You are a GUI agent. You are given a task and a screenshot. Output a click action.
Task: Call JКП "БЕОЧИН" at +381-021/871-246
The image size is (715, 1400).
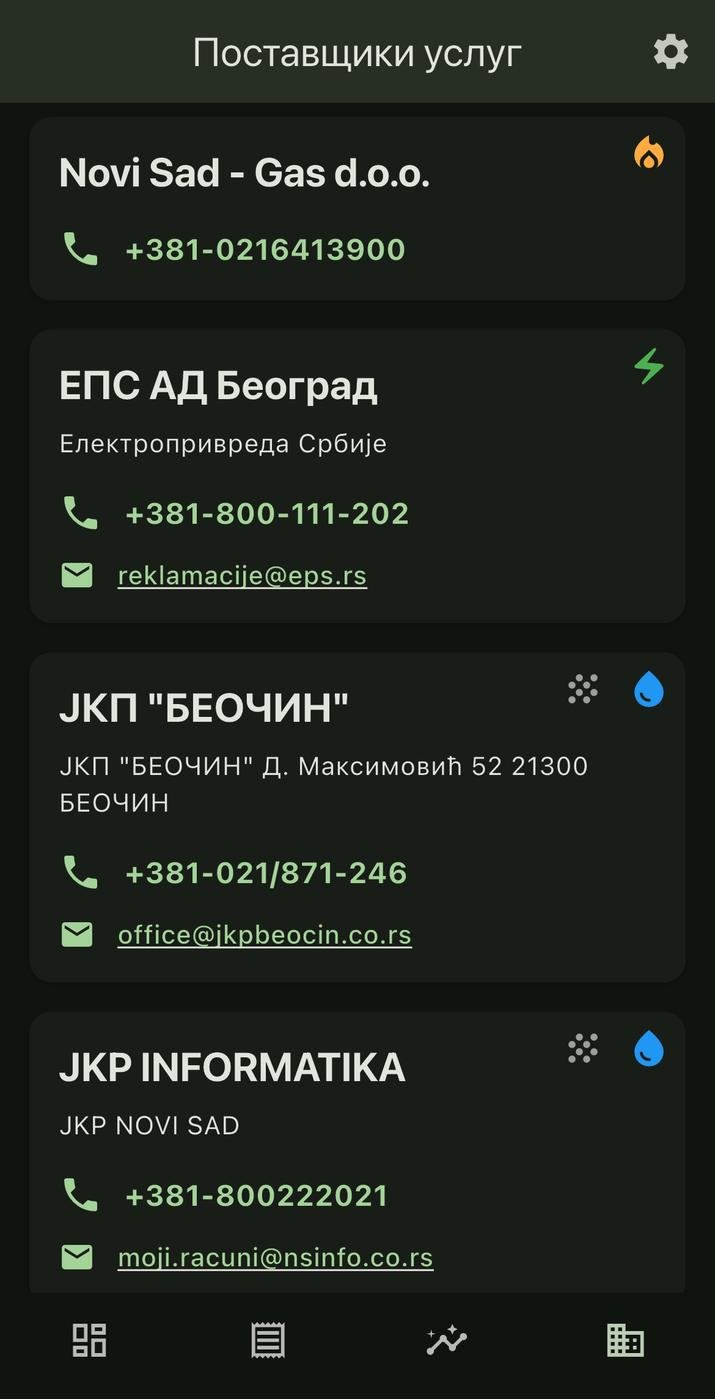coord(266,873)
